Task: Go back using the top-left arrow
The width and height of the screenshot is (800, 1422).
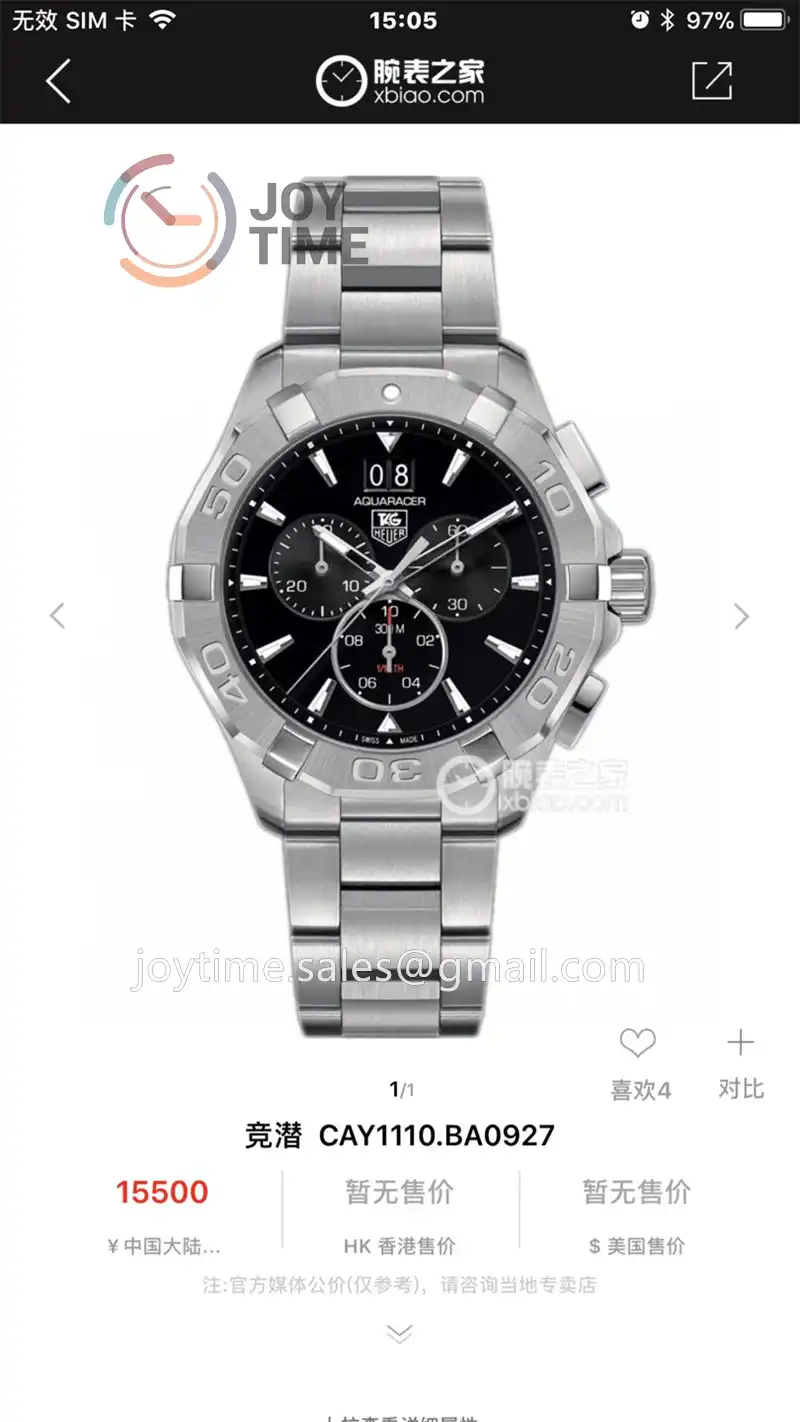Action: click(x=58, y=81)
